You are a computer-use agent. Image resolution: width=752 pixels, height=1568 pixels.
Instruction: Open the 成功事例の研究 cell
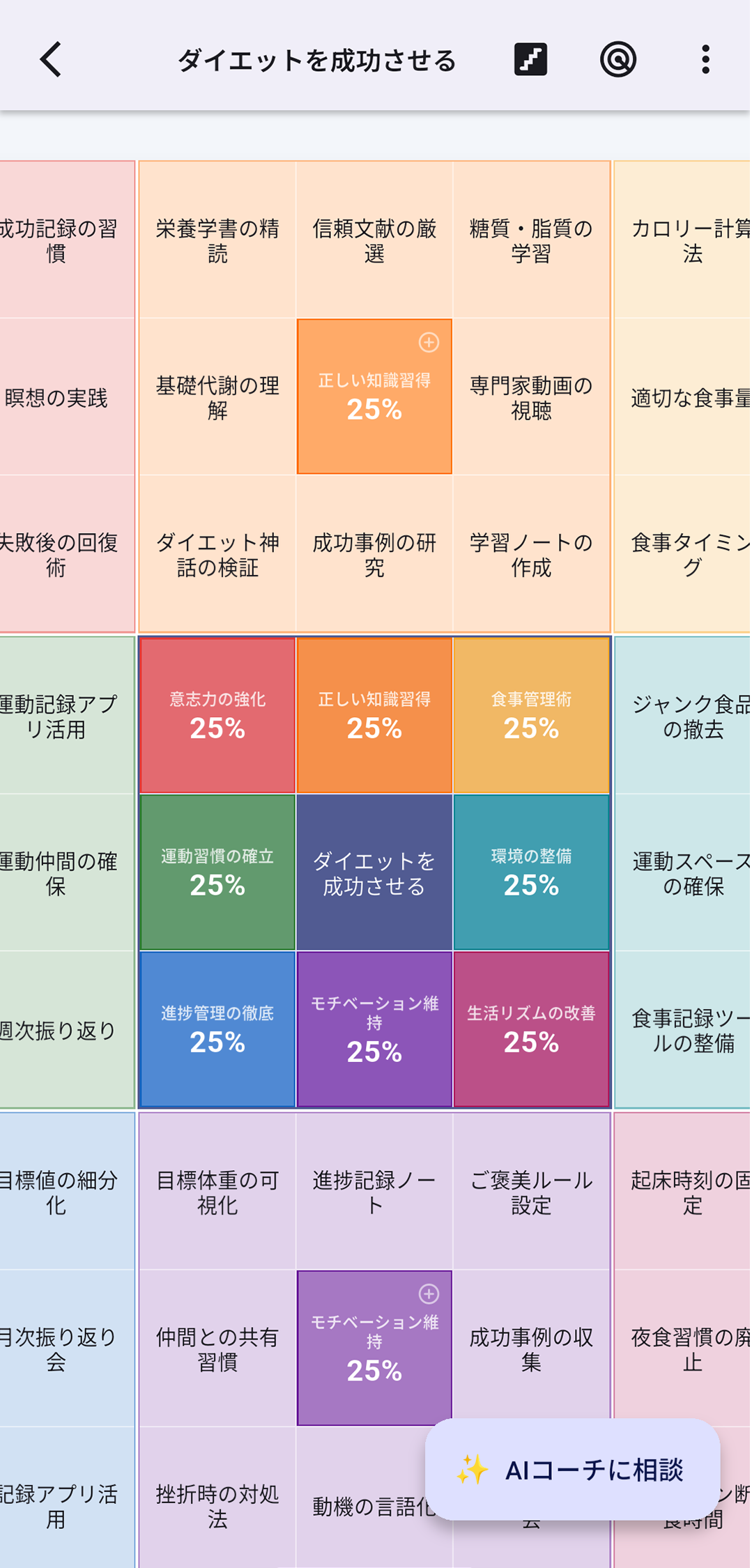tap(374, 555)
